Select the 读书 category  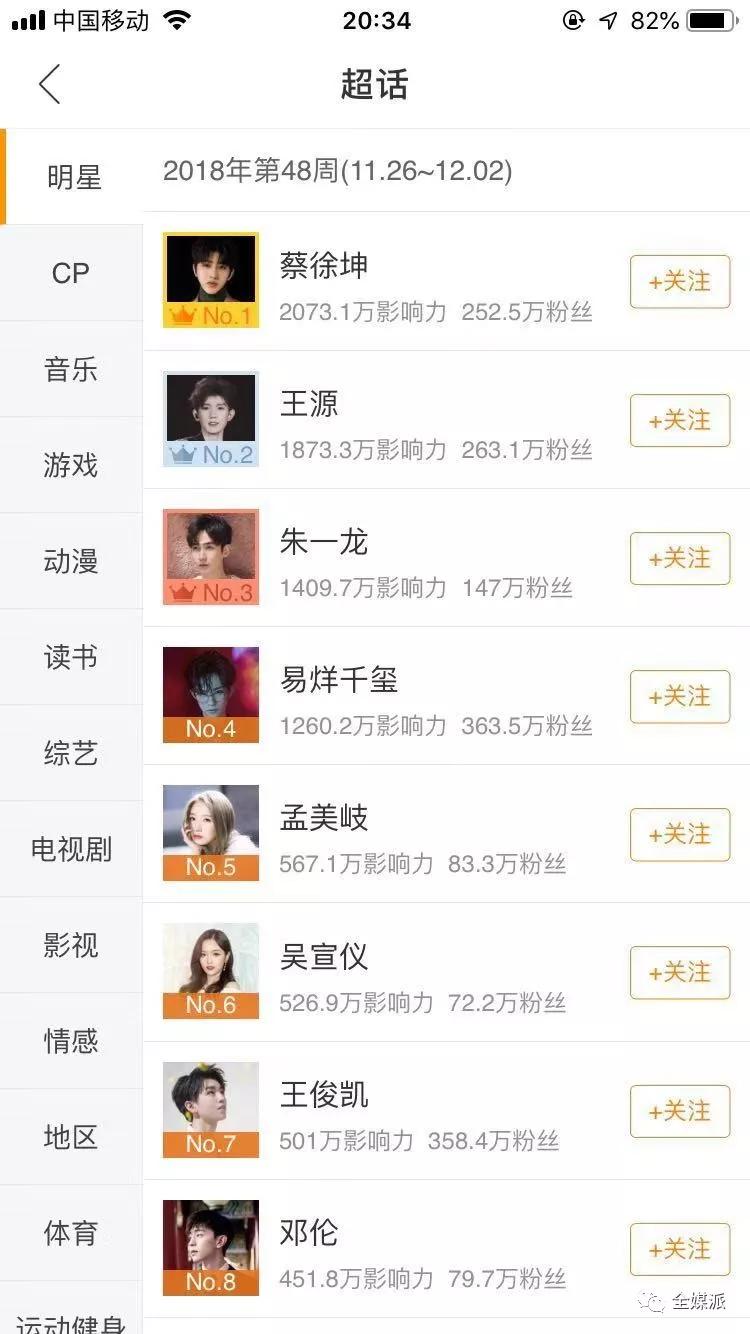[x=71, y=657]
